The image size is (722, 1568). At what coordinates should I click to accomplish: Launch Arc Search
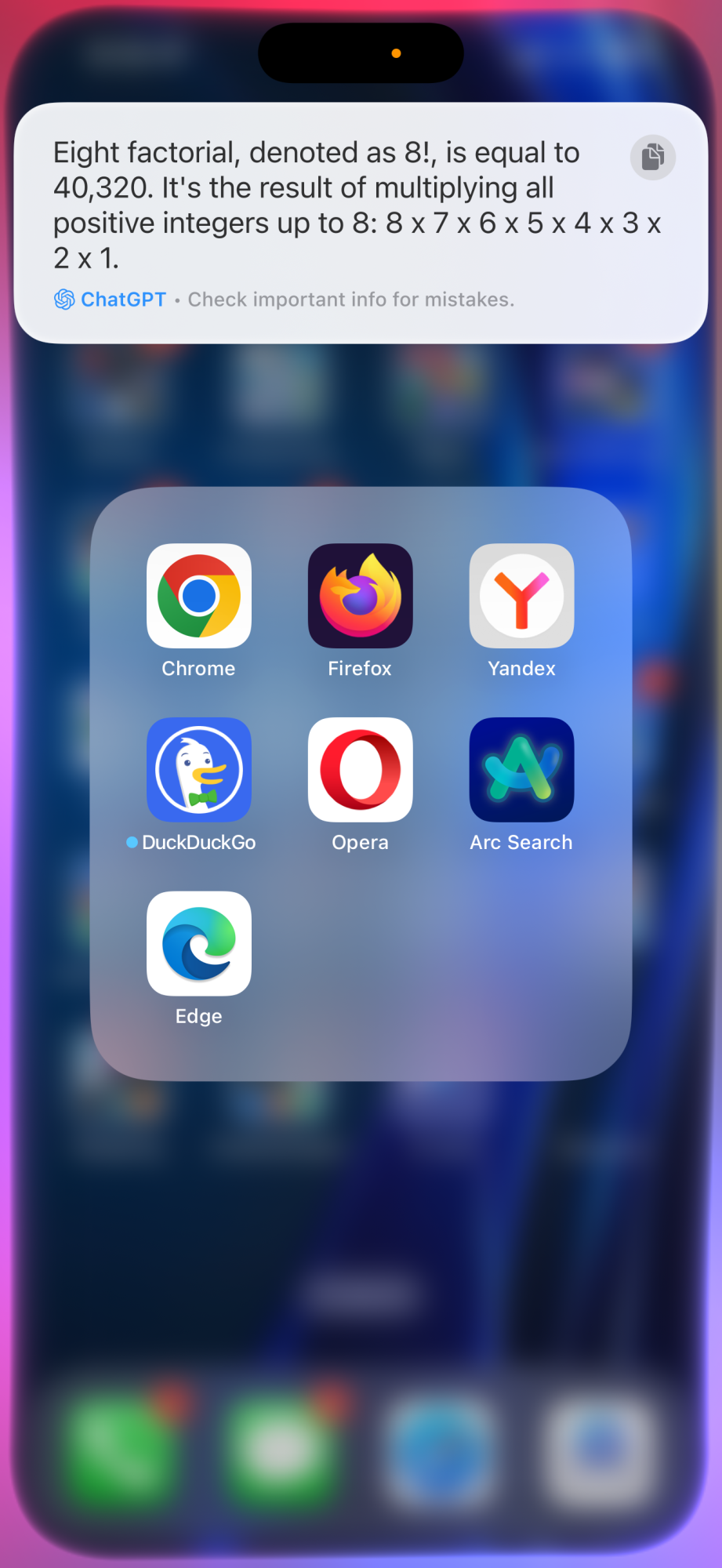pos(521,770)
